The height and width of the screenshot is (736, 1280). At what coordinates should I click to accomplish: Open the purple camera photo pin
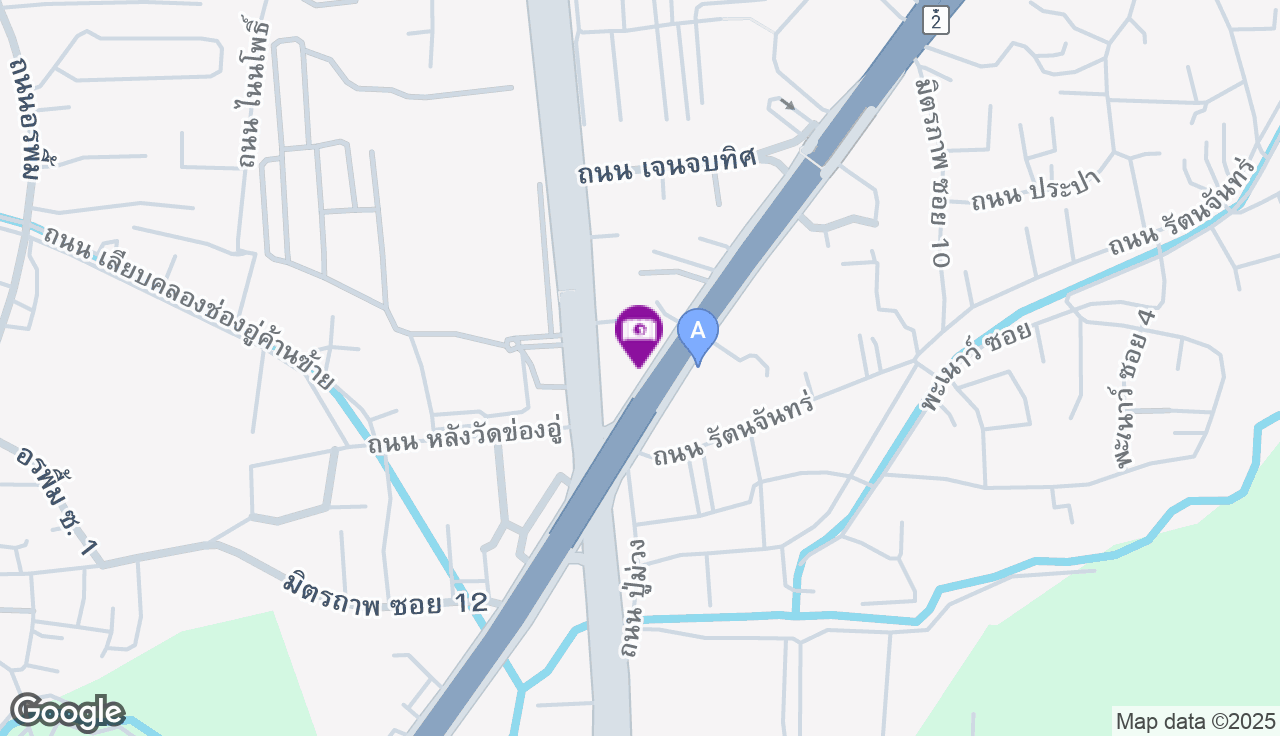coord(639,331)
